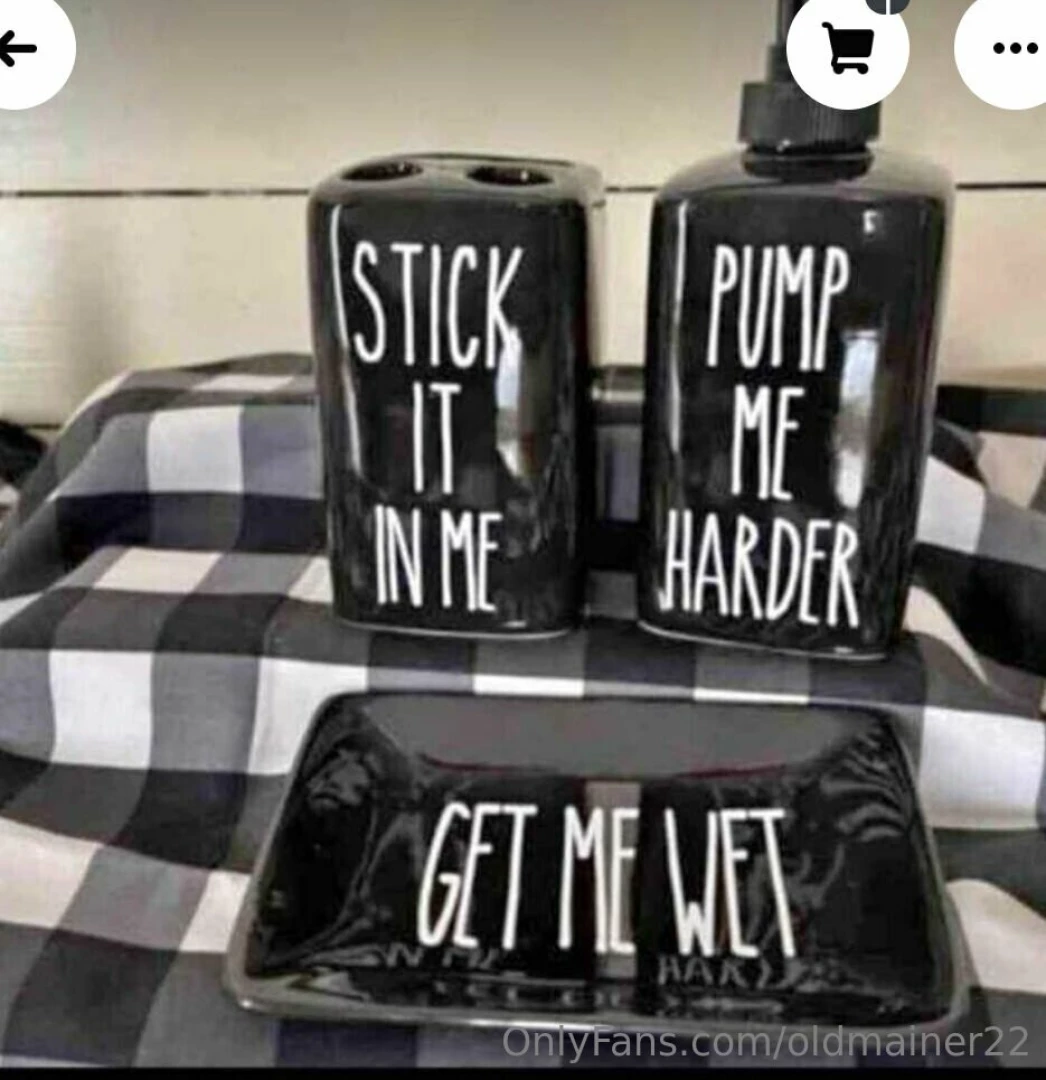Open the shopping cart
This screenshot has width=1046, height=1080.
click(x=846, y=47)
